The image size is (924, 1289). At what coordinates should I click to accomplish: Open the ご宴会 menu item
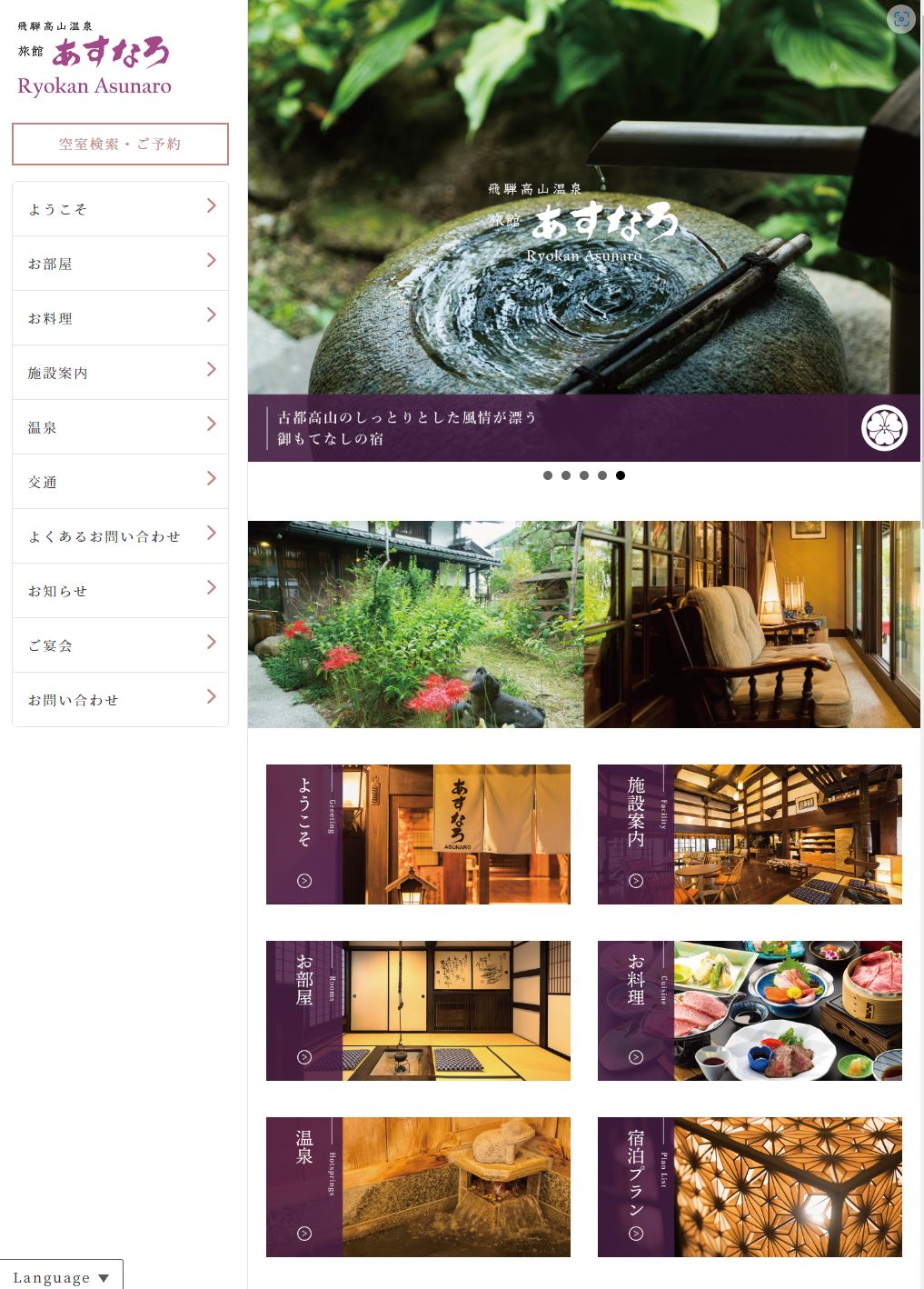pyautogui.click(x=120, y=645)
